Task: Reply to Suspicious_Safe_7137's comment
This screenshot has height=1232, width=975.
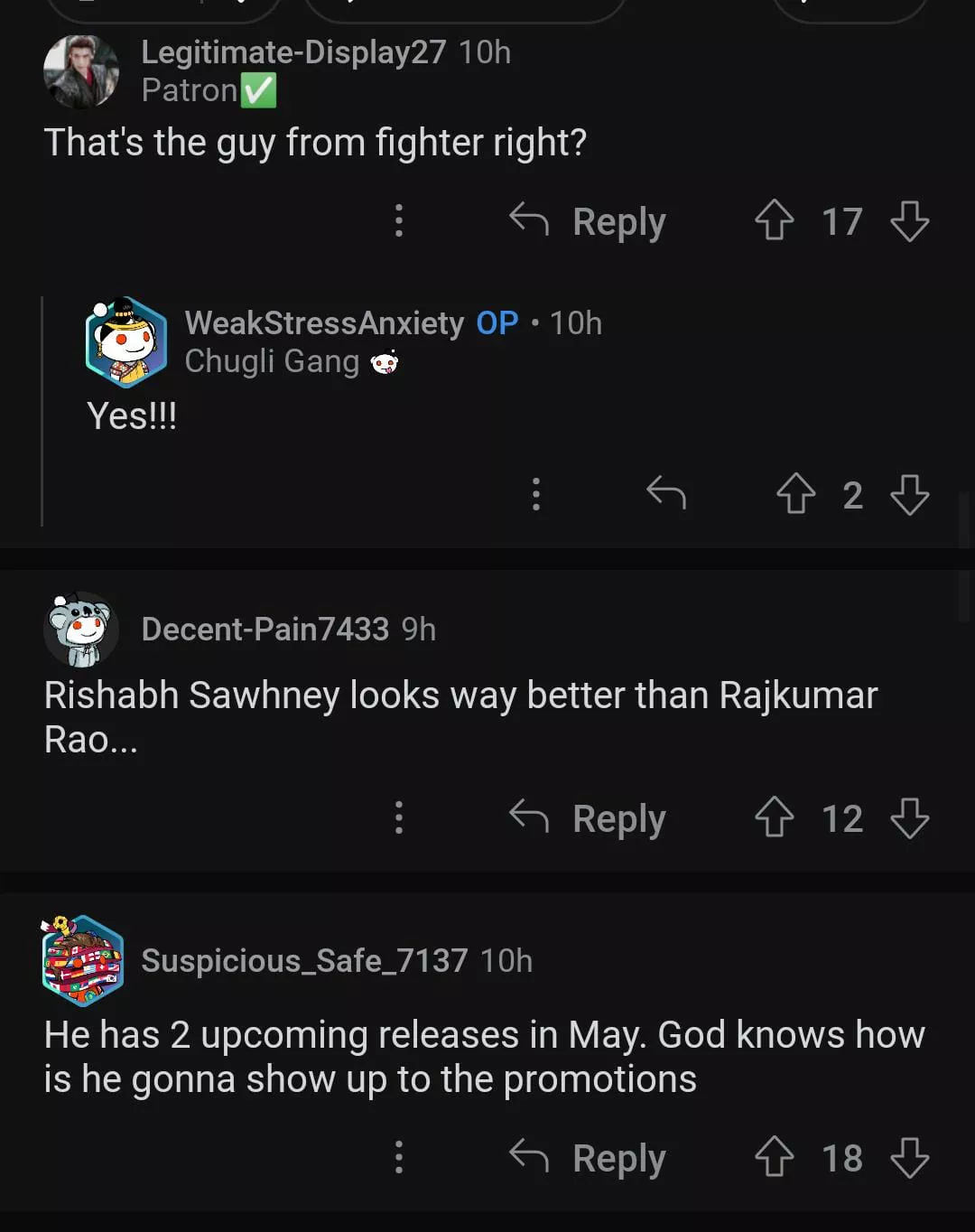Action: click(588, 1158)
